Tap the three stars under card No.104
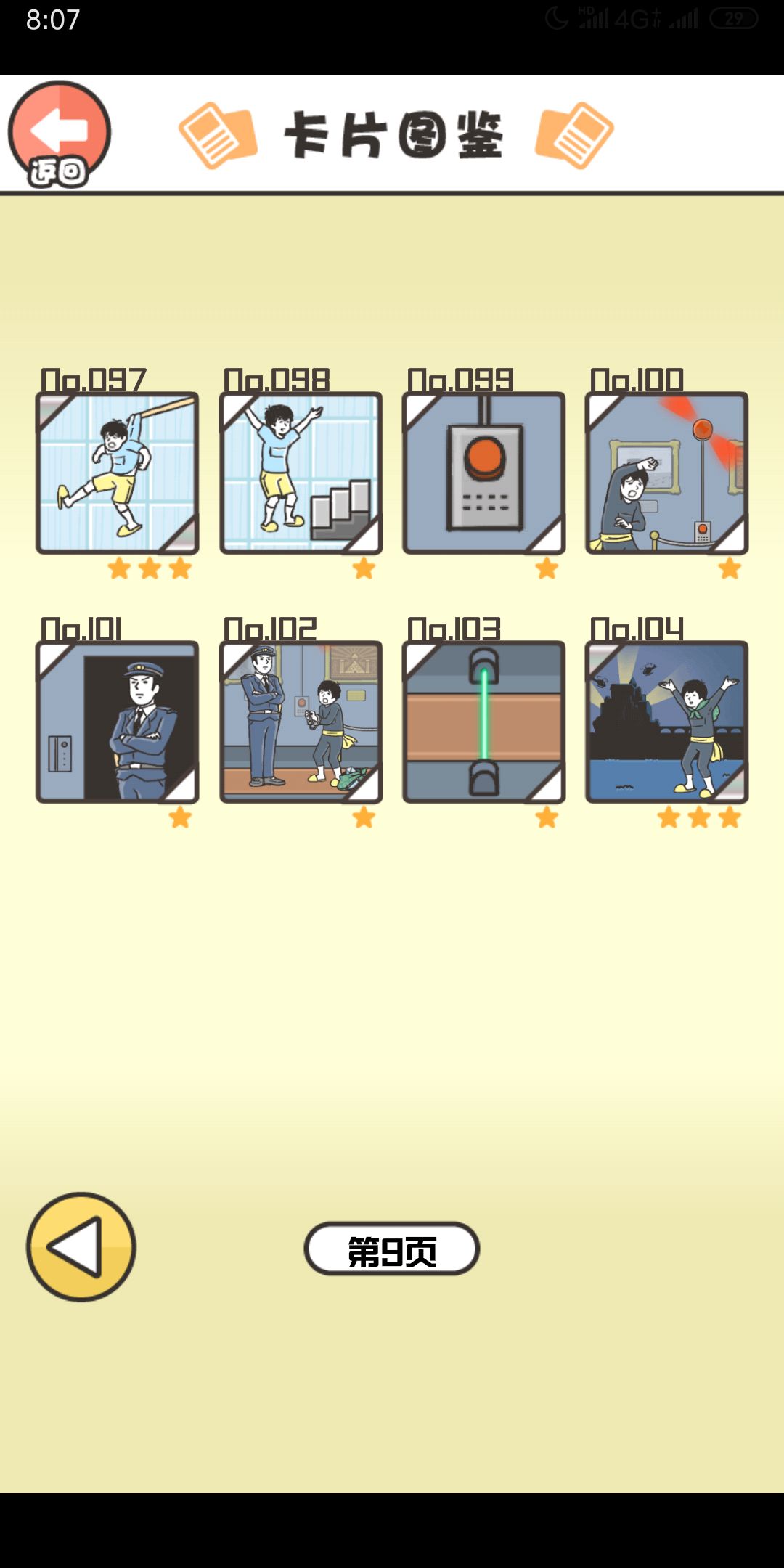 pyautogui.click(x=698, y=820)
